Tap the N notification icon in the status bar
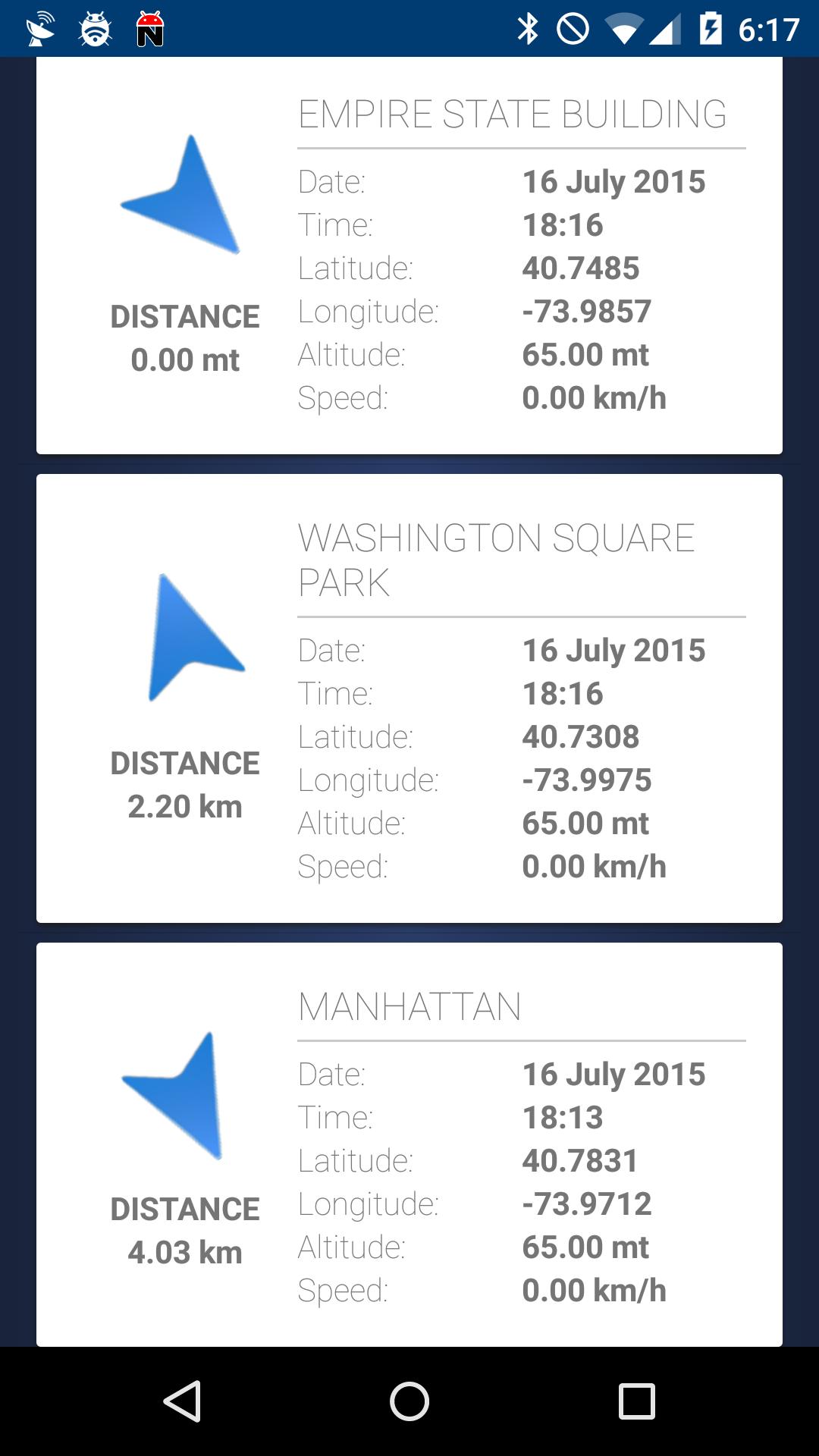Screen dimensions: 819x1456 tap(150, 30)
